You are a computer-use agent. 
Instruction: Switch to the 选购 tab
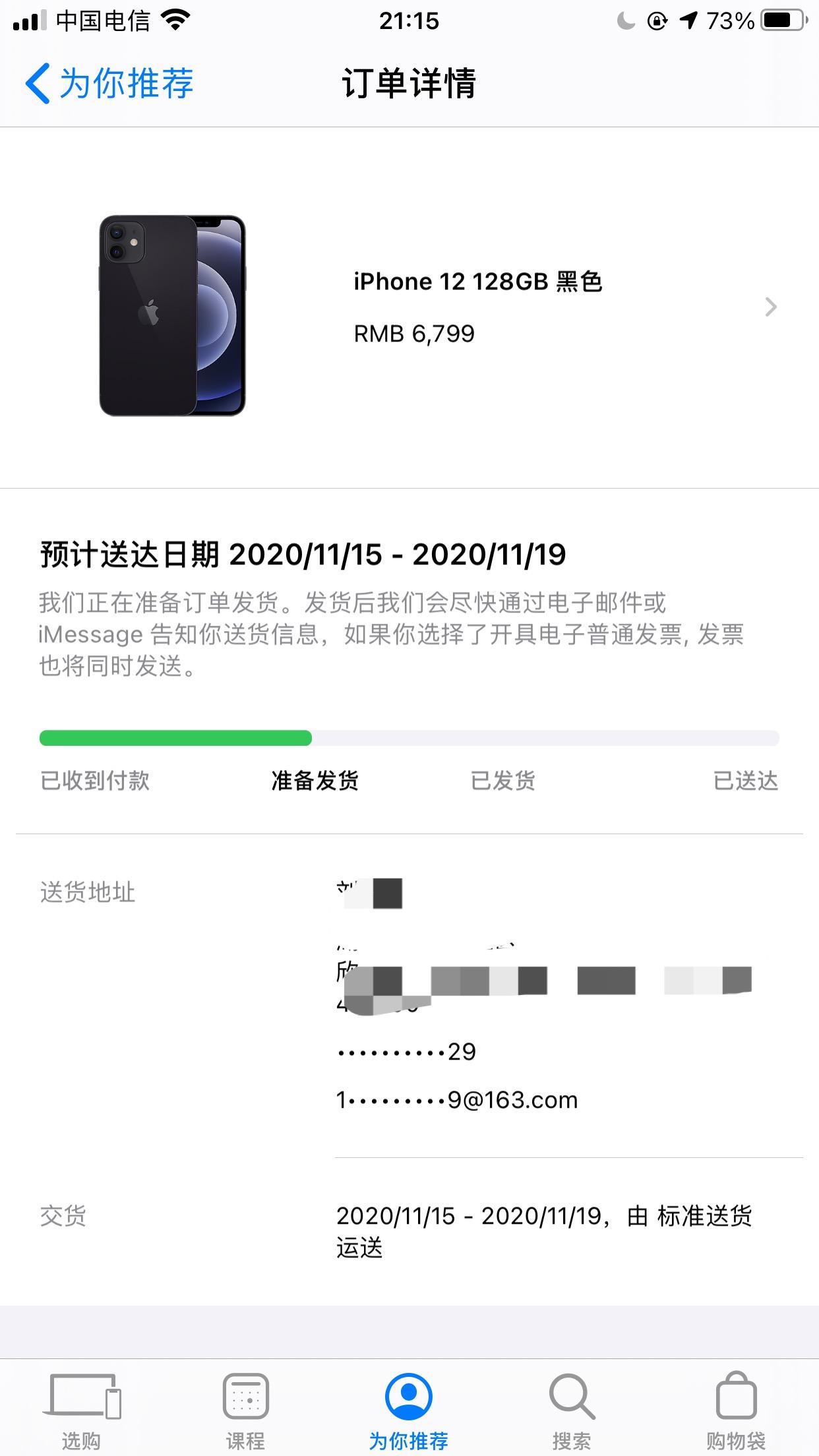click(82, 1410)
